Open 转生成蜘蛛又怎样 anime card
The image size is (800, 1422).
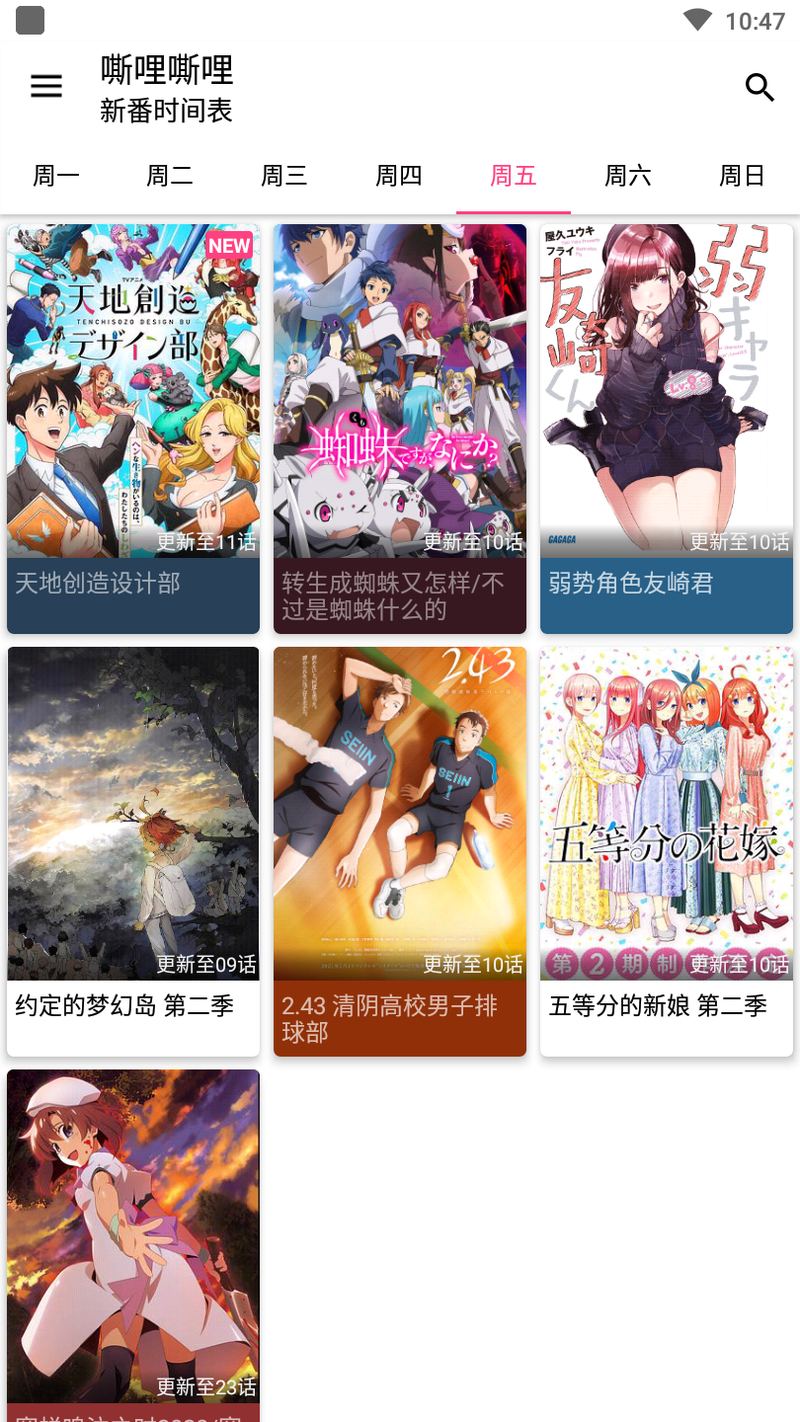click(x=400, y=429)
